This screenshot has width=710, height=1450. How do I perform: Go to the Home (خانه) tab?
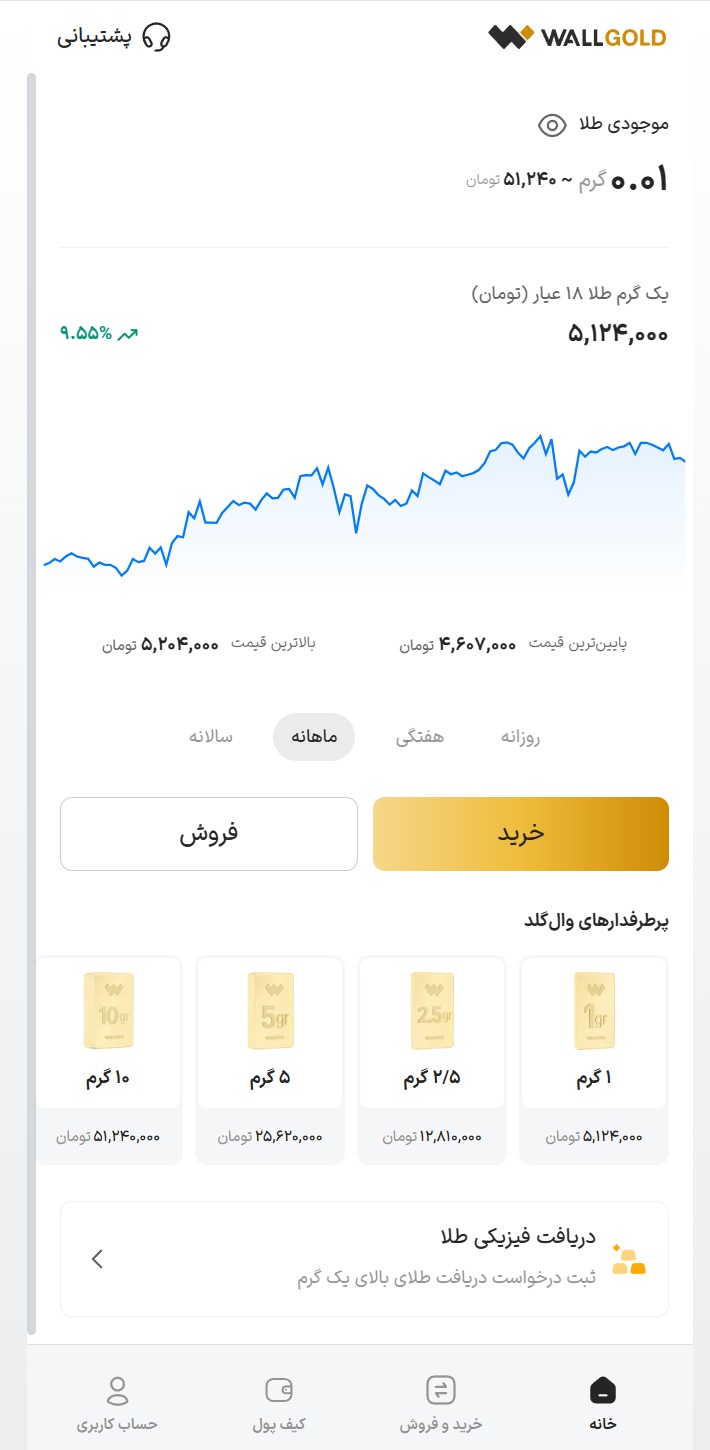[603, 1402]
